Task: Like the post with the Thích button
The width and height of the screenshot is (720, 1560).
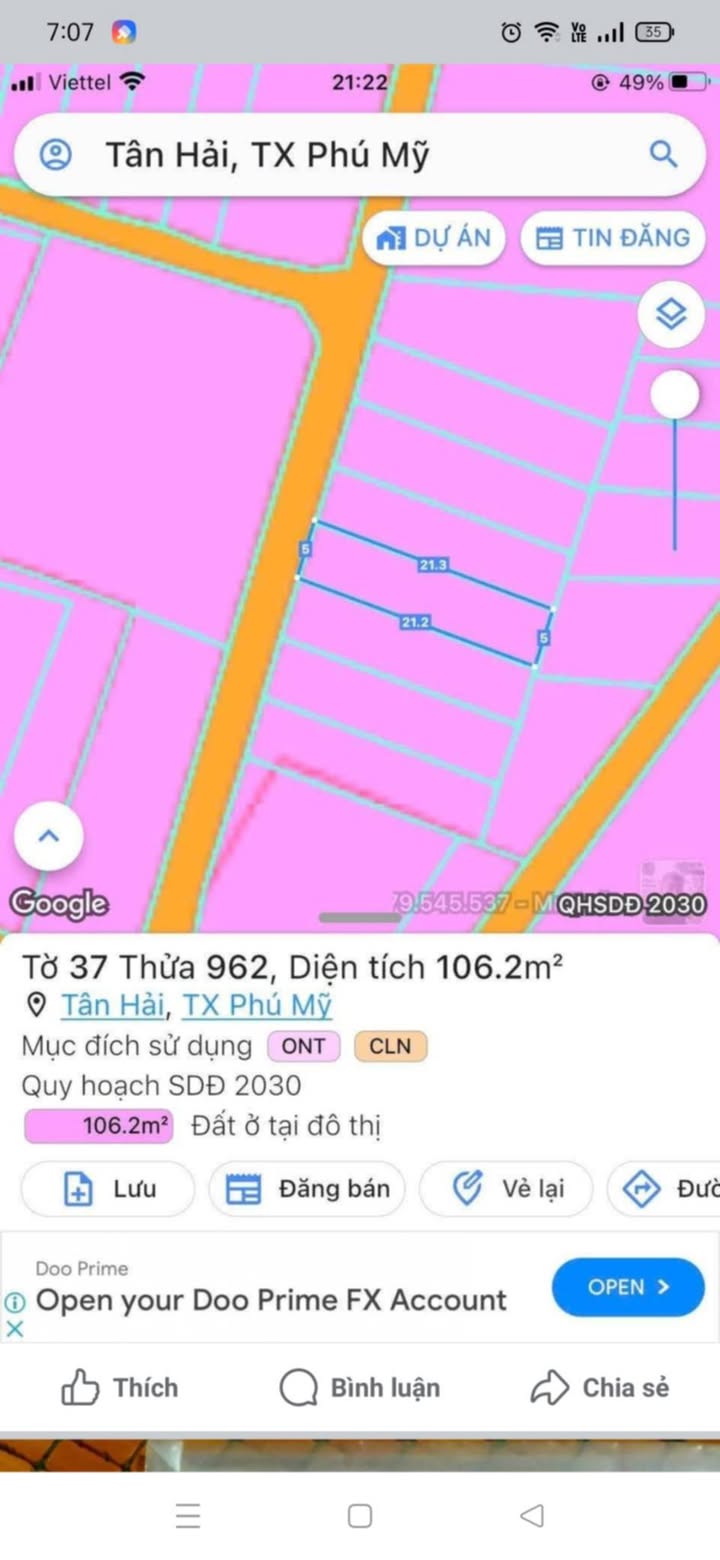Action: [x=120, y=1388]
